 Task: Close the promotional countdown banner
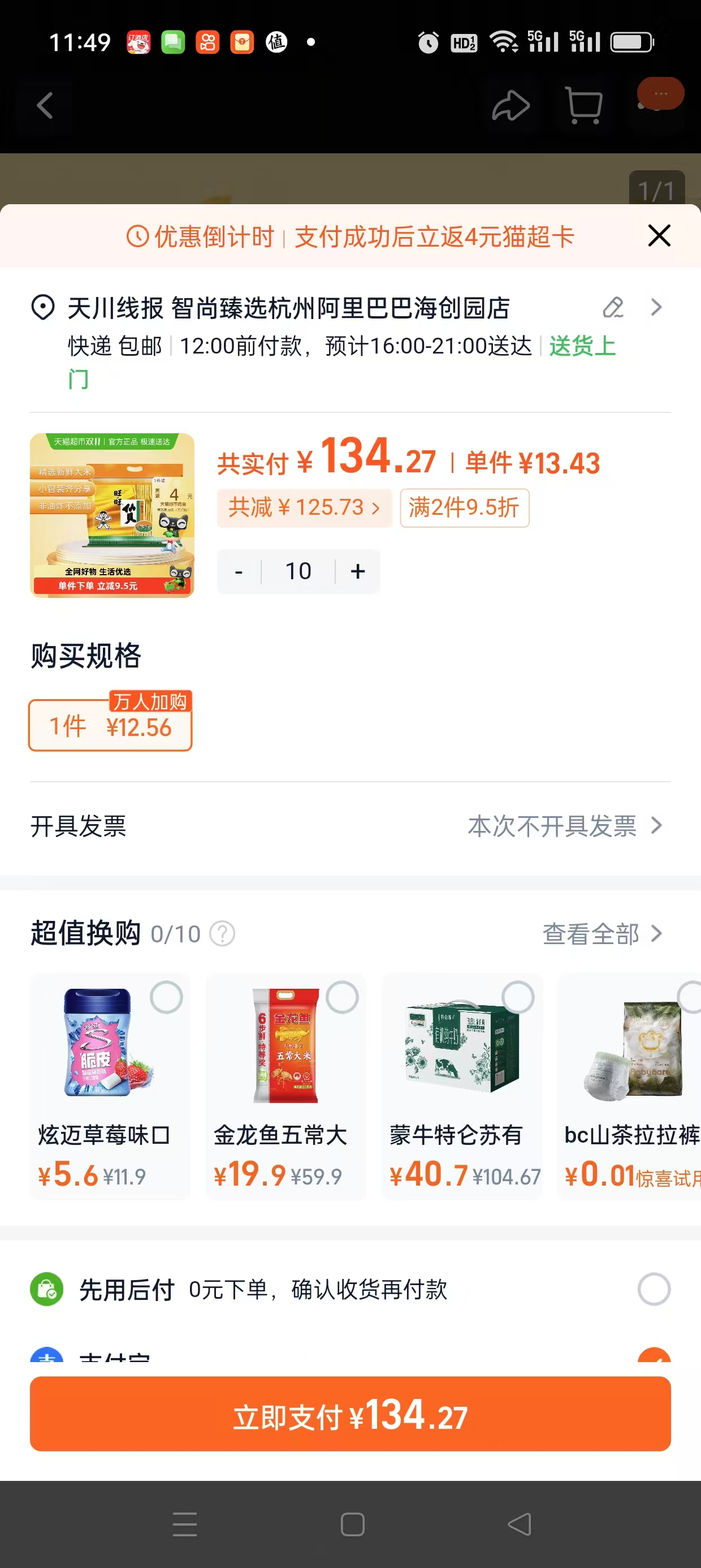coord(659,237)
